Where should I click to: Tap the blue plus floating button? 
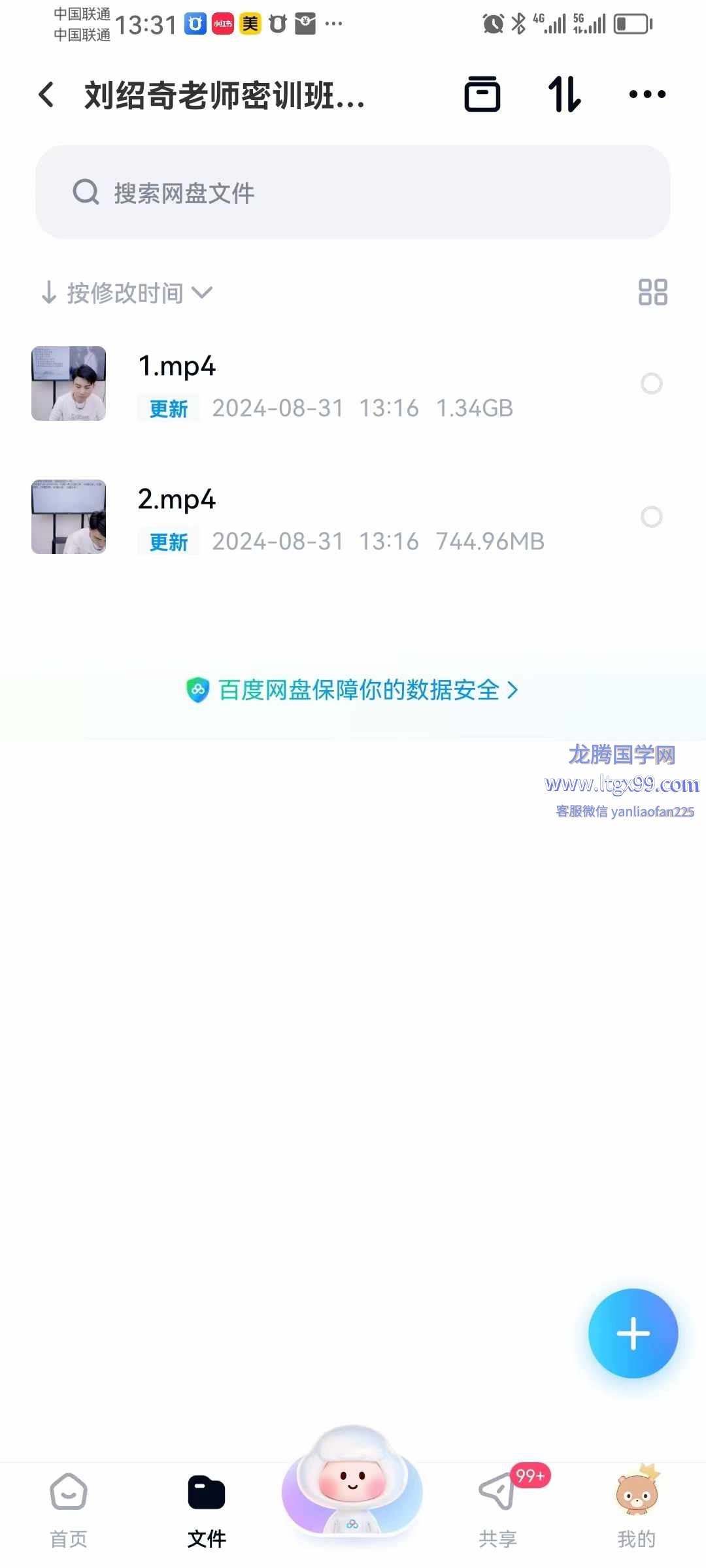coord(633,1333)
